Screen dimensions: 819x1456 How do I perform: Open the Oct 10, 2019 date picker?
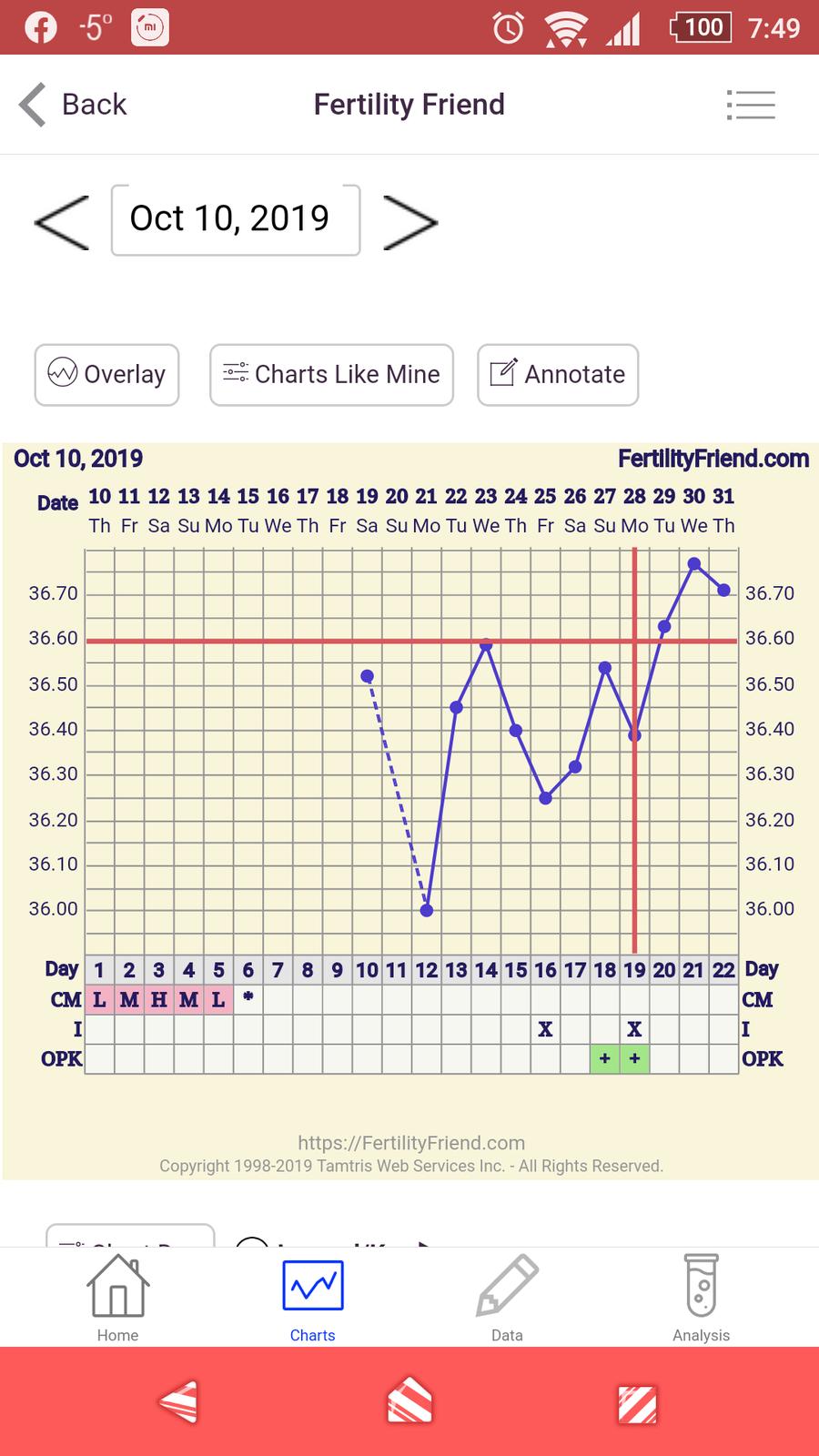click(x=236, y=219)
